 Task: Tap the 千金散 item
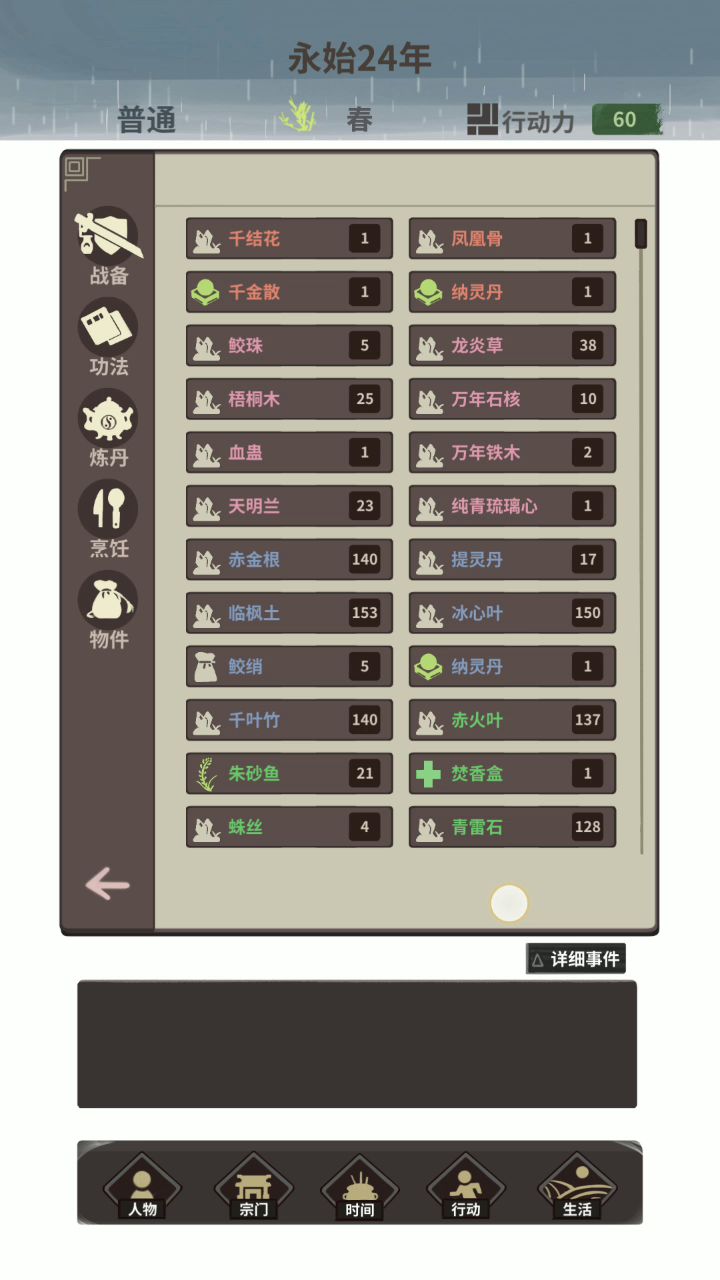[x=289, y=292]
